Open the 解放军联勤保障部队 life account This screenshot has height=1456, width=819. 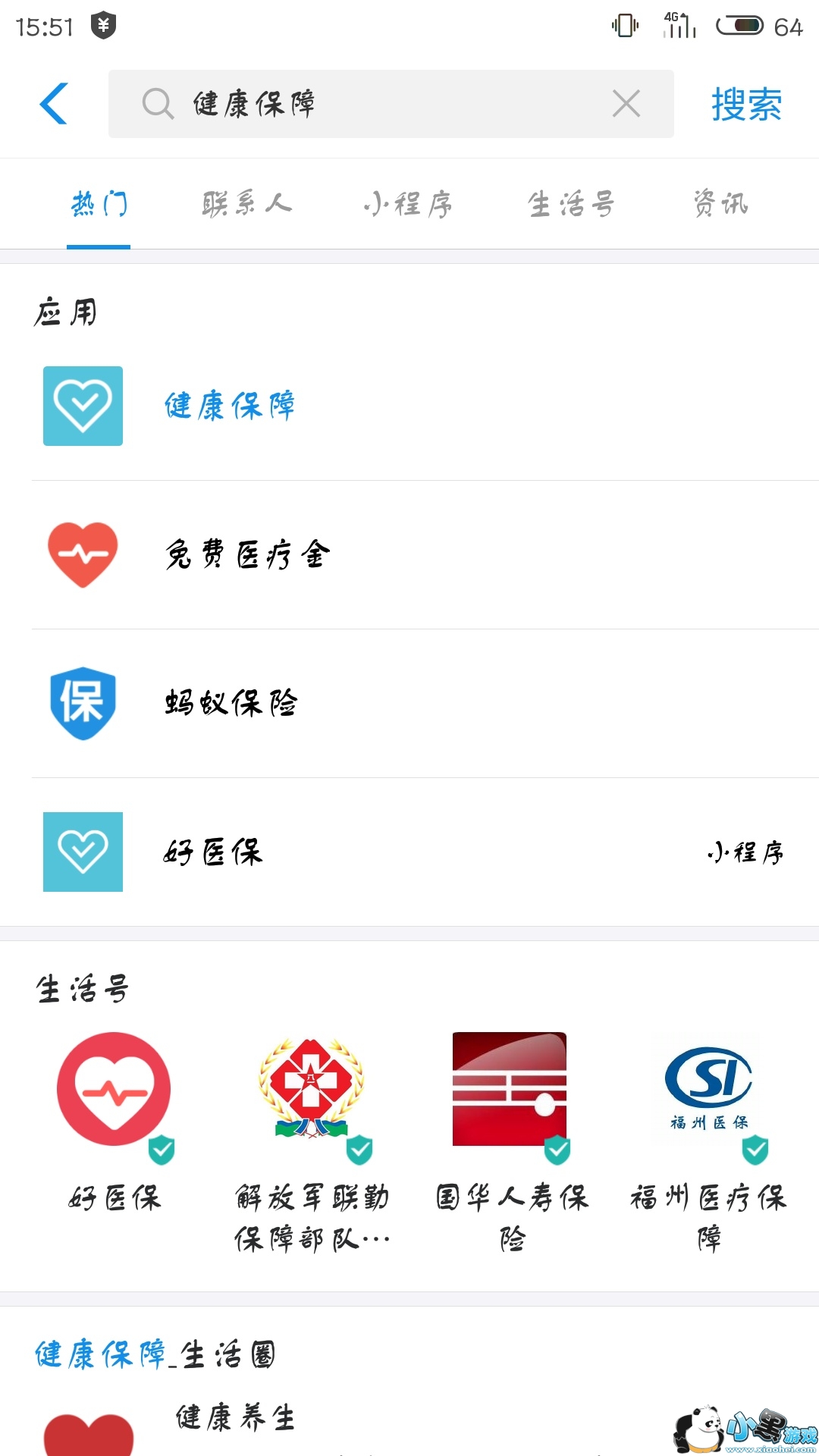click(x=312, y=1137)
